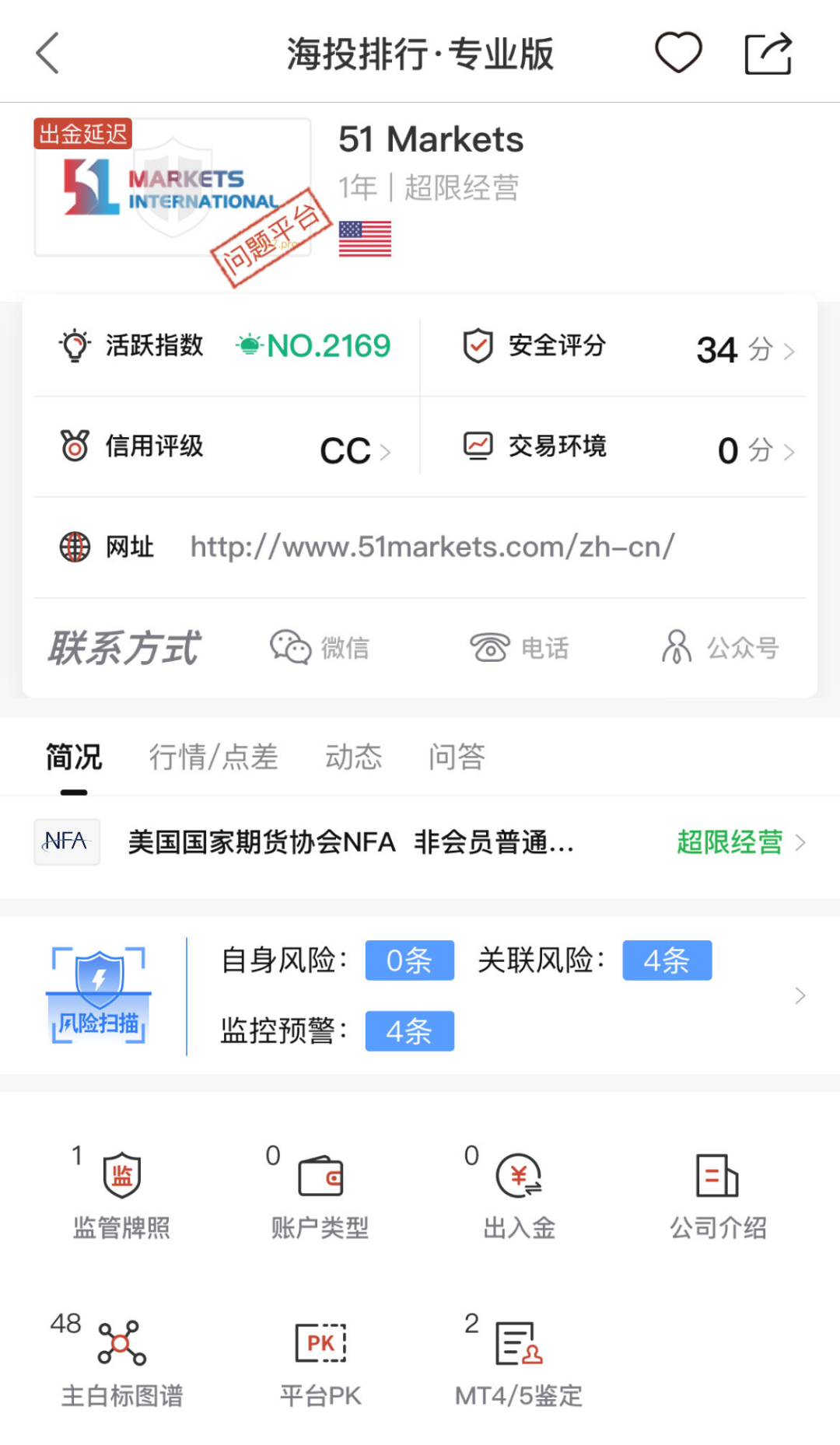
Task: Switch to the 动态 tab
Action: click(353, 757)
